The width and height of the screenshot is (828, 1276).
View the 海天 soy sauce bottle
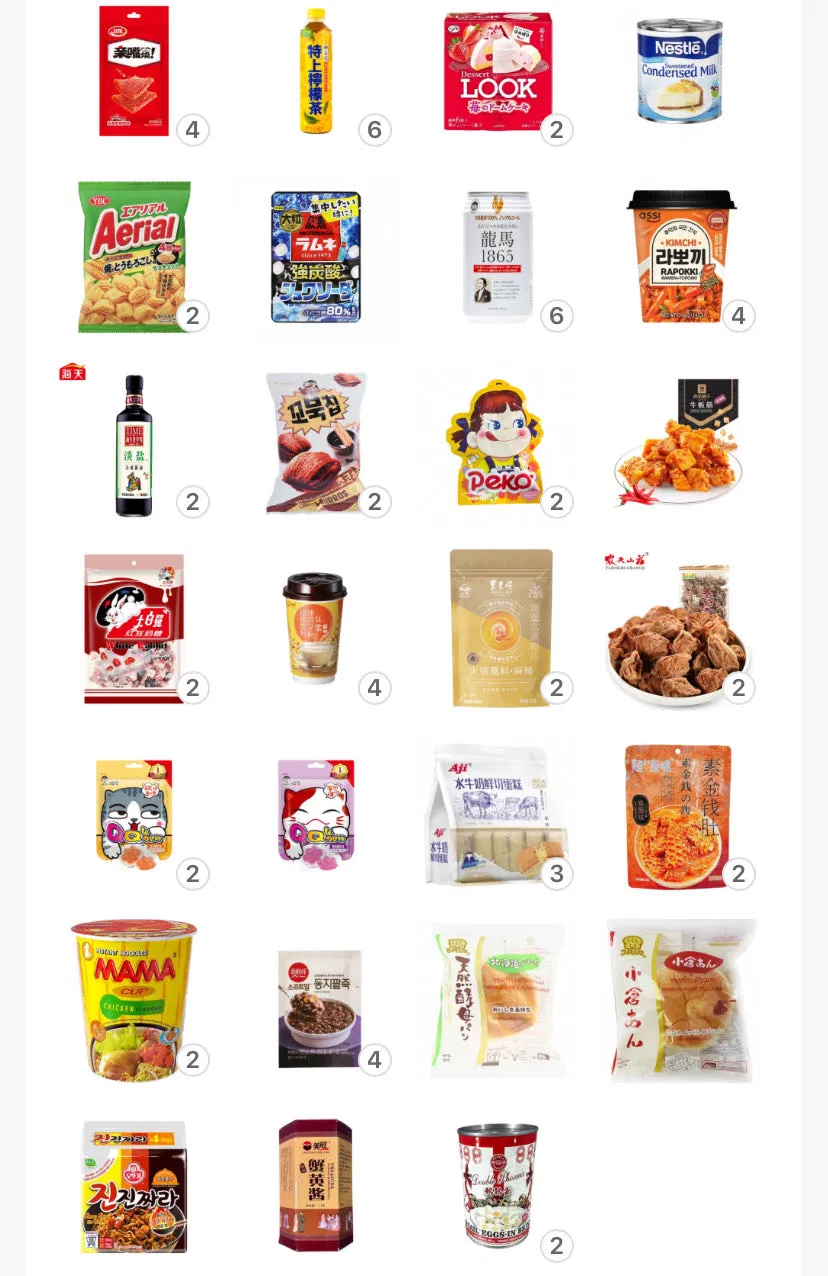coord(133,443)
